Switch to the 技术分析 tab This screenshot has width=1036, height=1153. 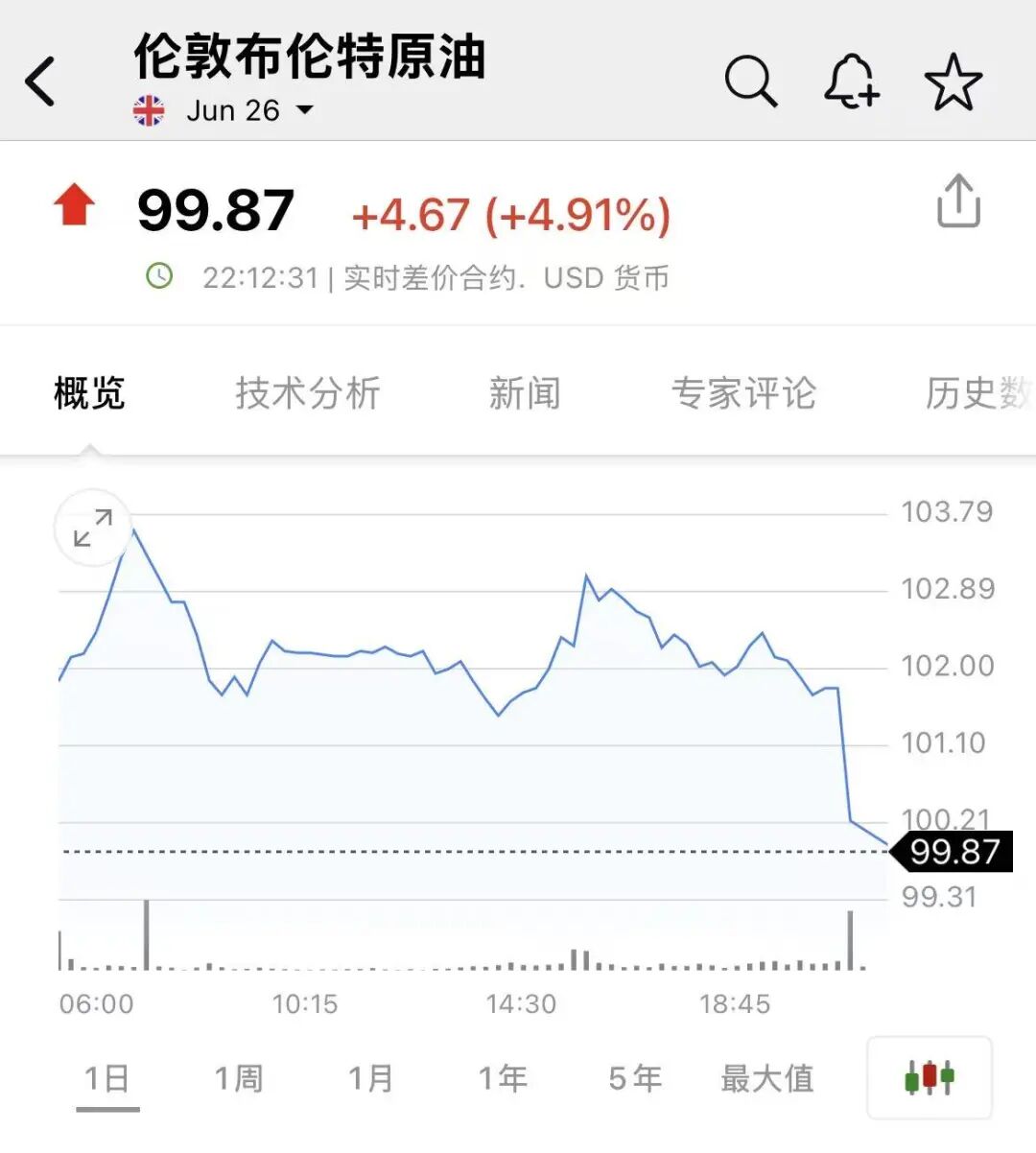308,393
